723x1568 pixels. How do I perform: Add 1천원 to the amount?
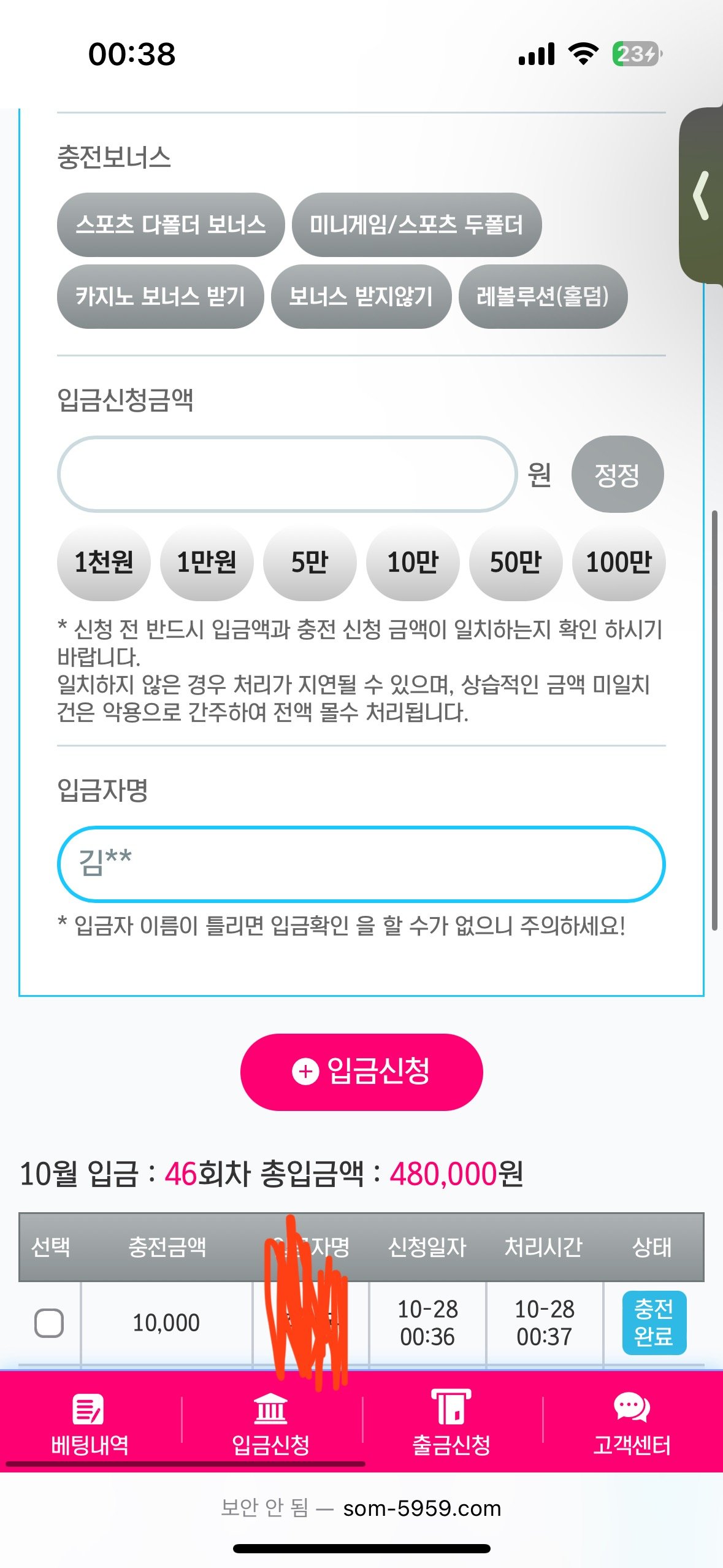(104, 562)
